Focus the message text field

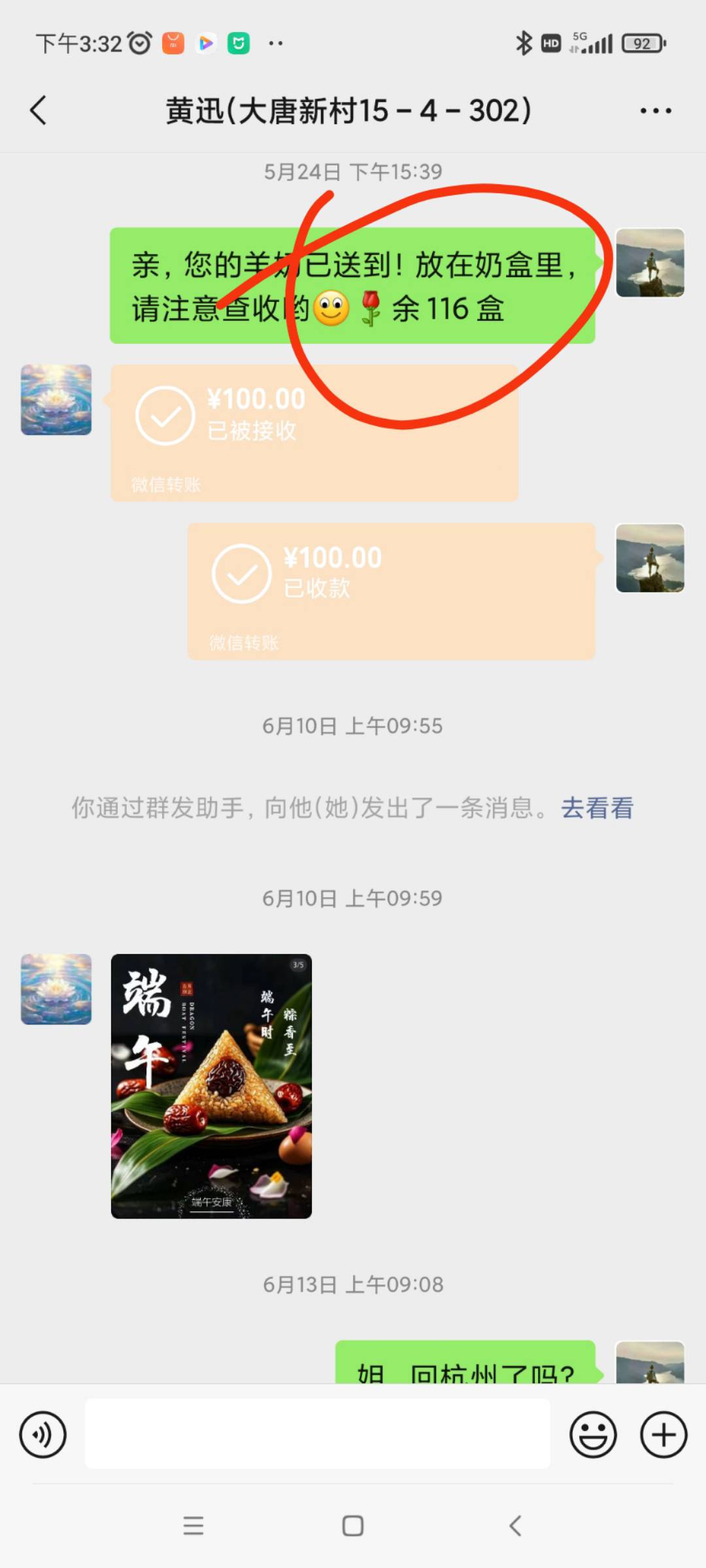coord(317,1434)
